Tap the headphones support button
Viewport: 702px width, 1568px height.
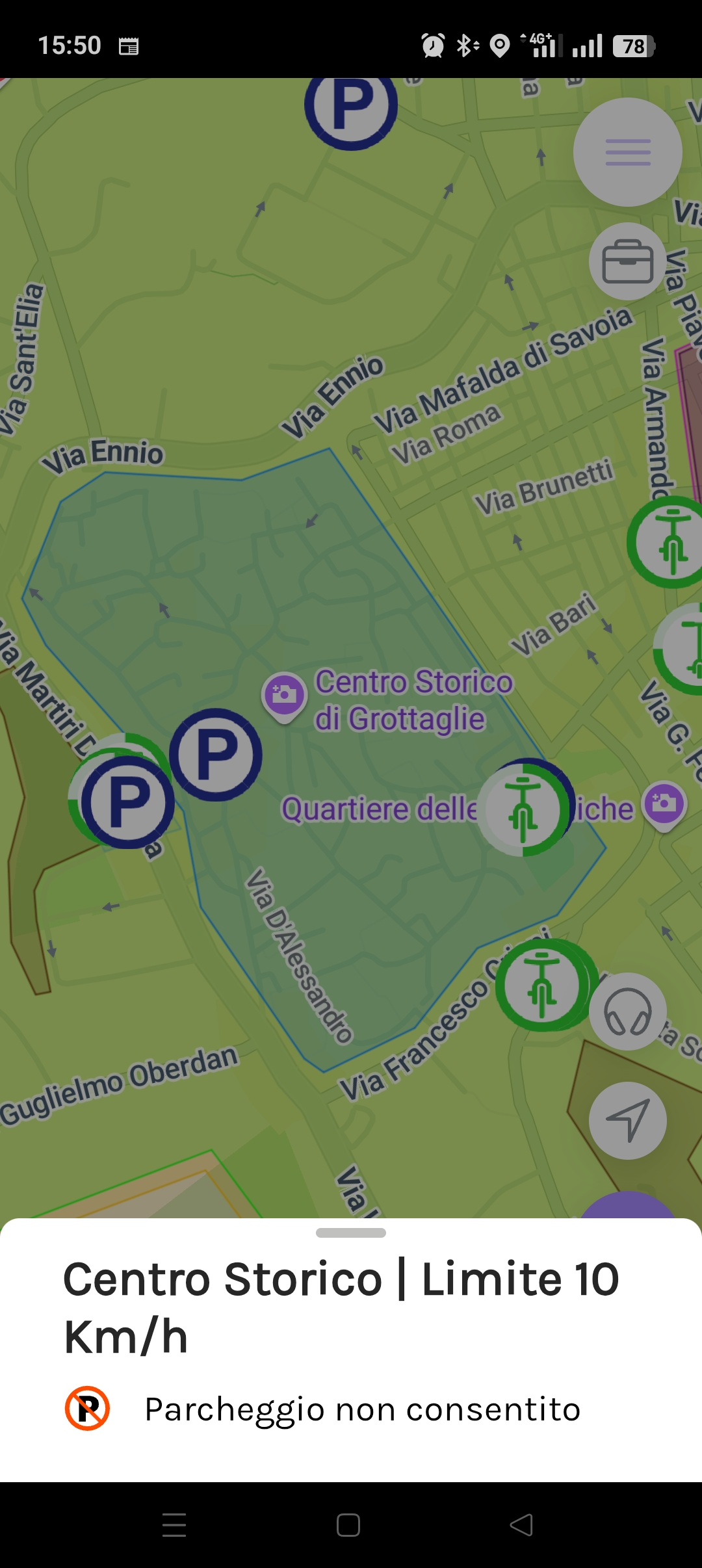[627, 1012]
